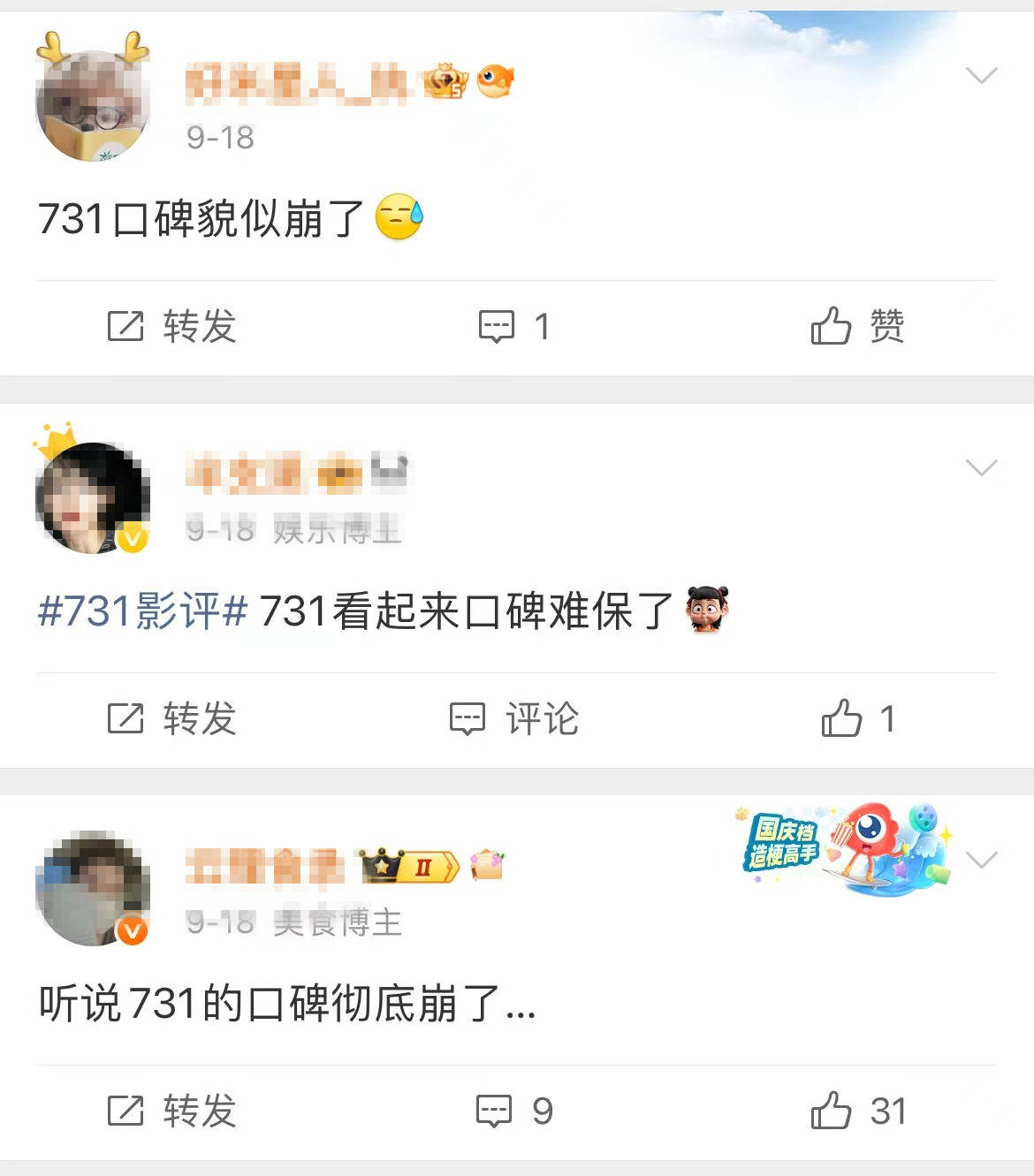Screen dimensions: 1034x1176
Task: Comment on the '731看起来口碑难保了' post
Action: tap(513, 718)
